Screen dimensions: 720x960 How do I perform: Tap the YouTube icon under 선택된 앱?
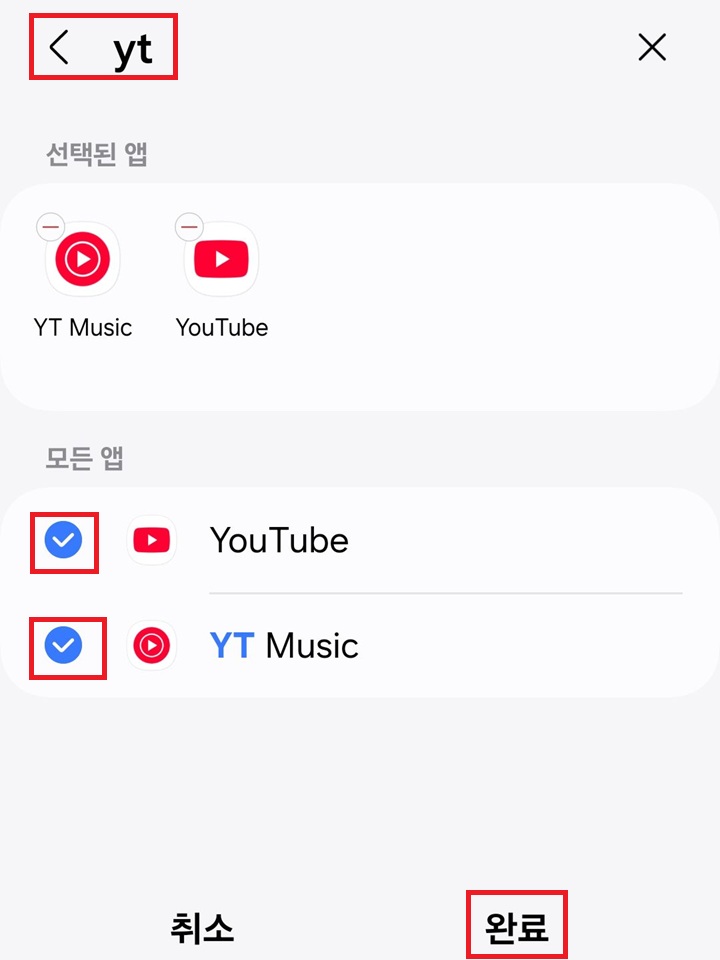(x=221, y=258)
